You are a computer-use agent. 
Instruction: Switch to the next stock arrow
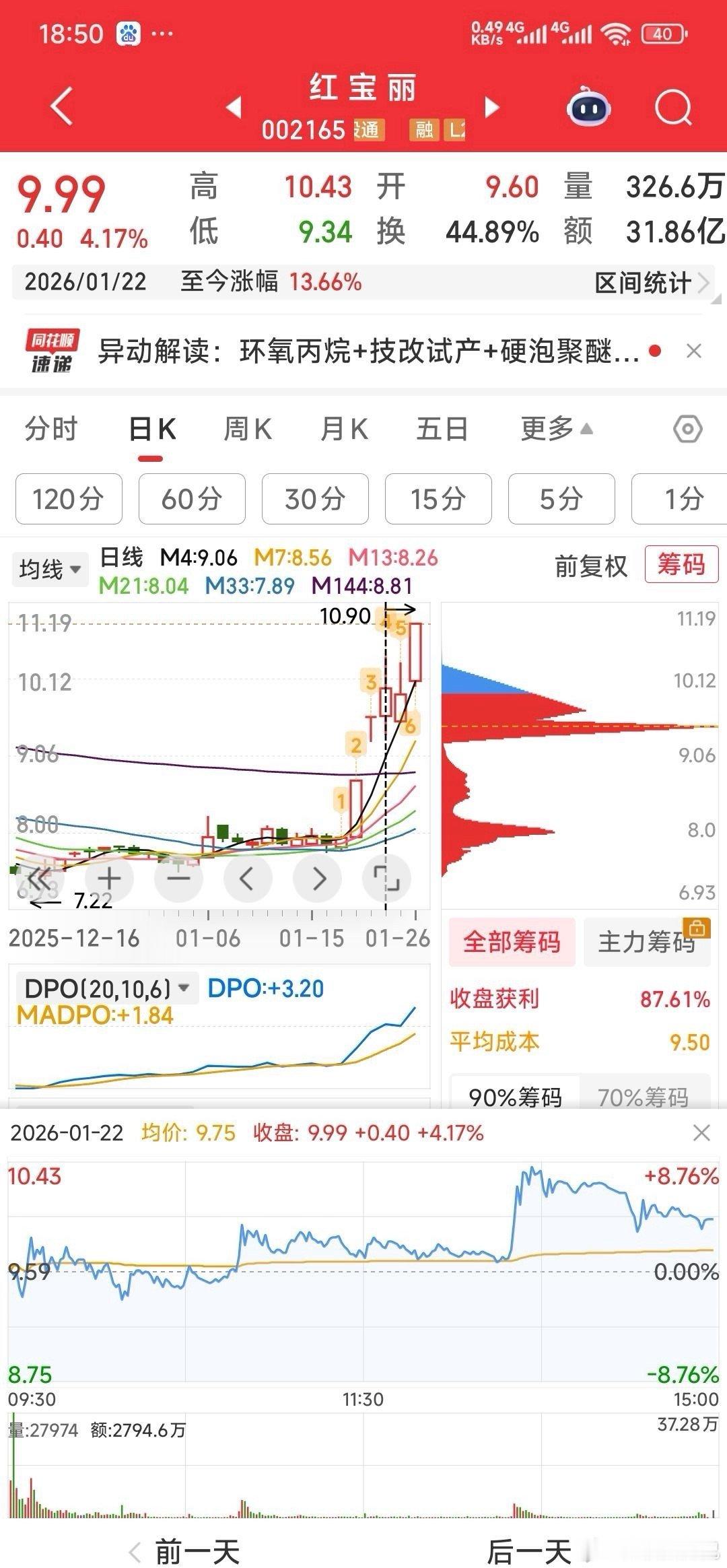(492, 107)
